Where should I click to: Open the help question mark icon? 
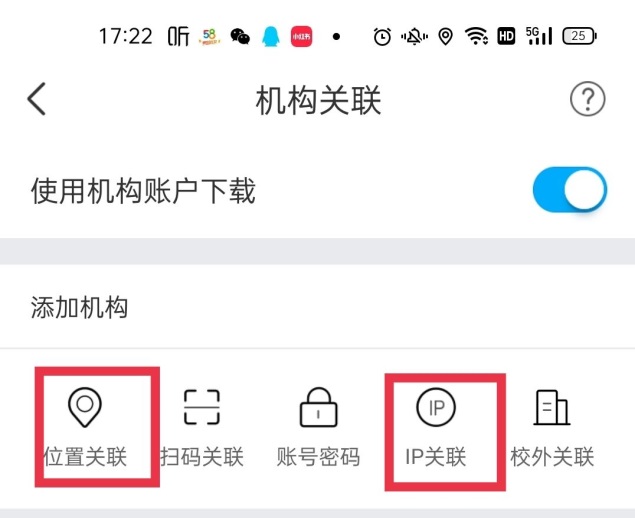point(588,99)
